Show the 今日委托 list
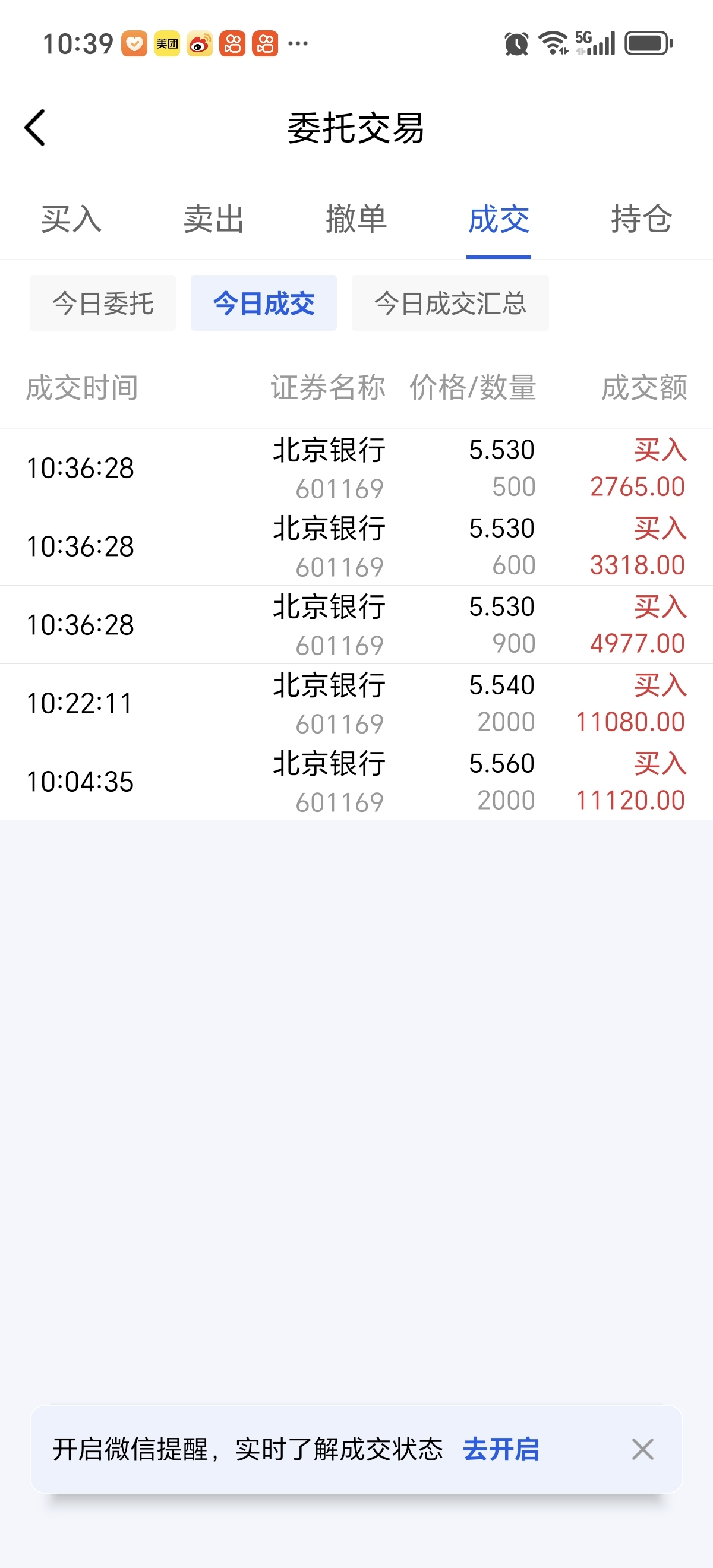The width and height of the screenshot is (713, 1568). pyautogui.click(x=103, y=303)
